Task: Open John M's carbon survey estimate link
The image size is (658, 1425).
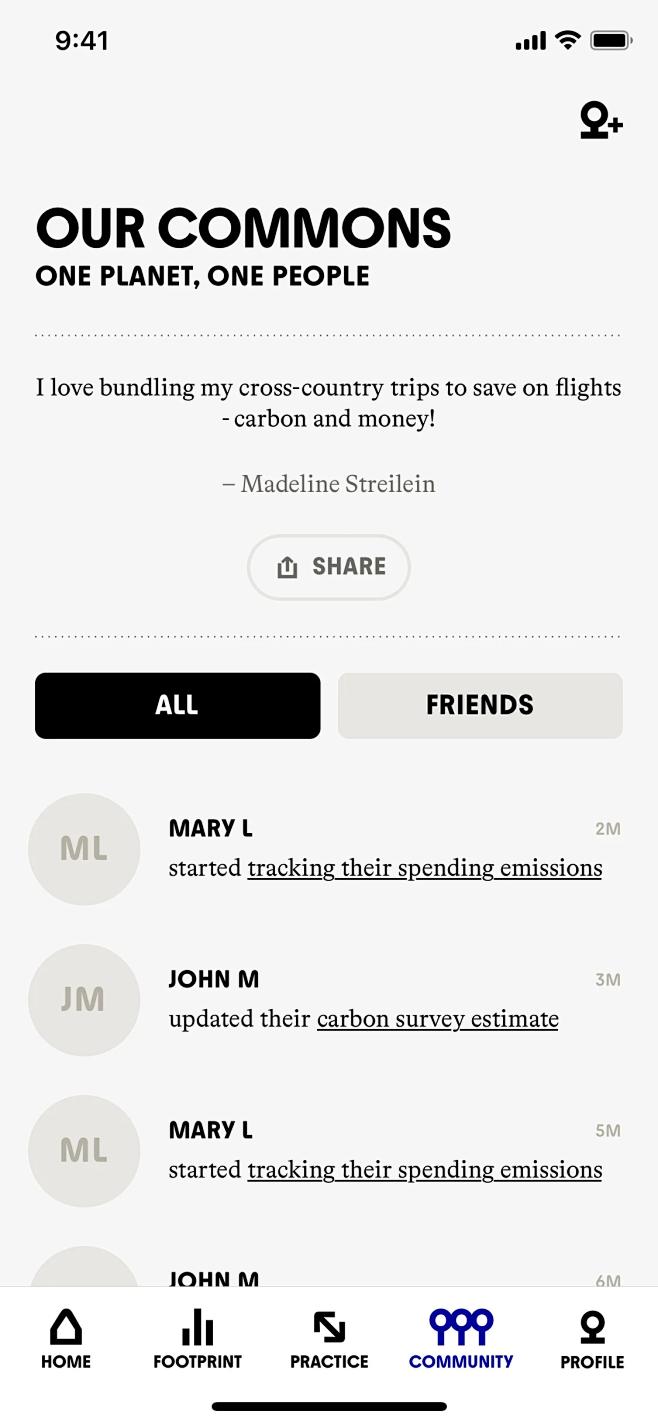Action: click(437, 1019)
